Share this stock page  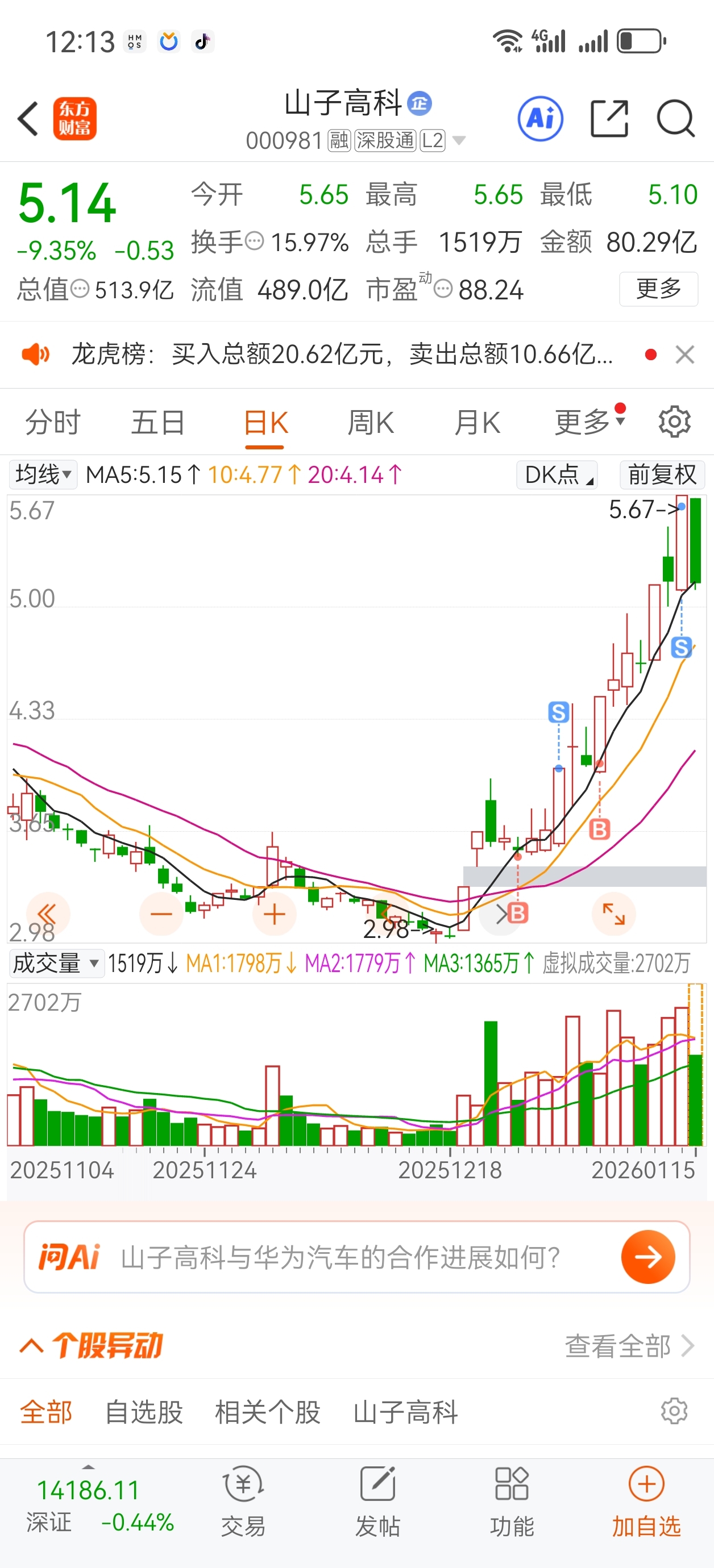pos(609,118)
